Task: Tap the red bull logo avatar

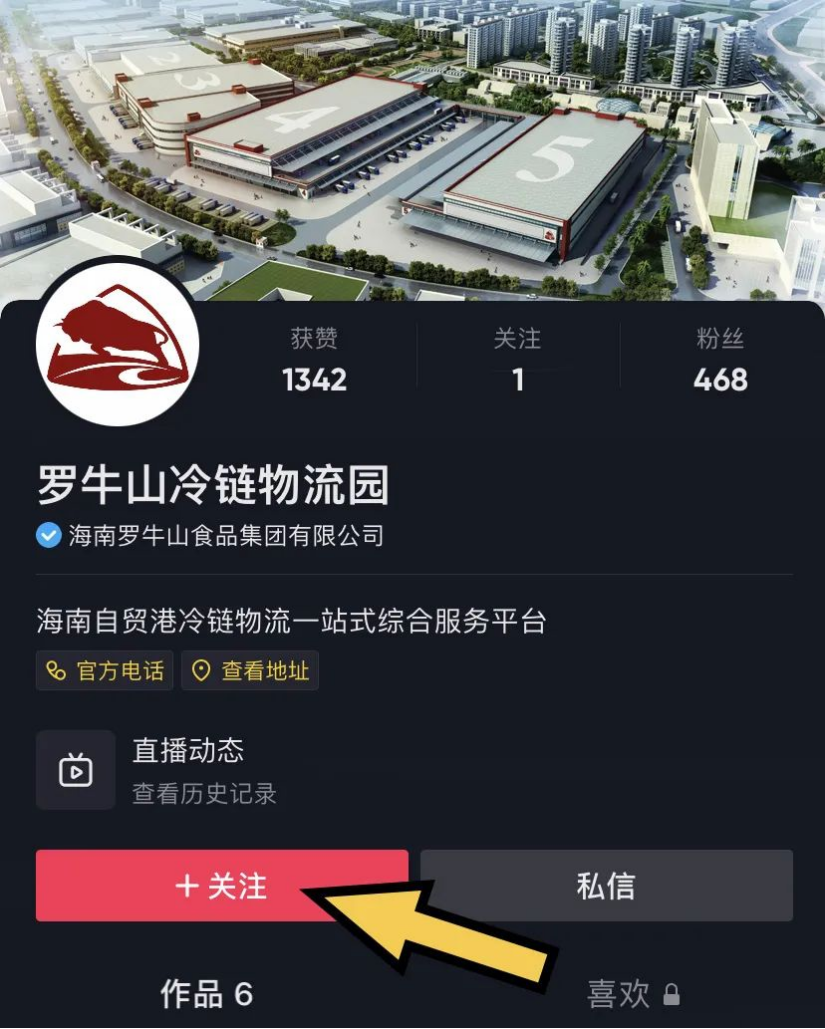Action: 117,344
